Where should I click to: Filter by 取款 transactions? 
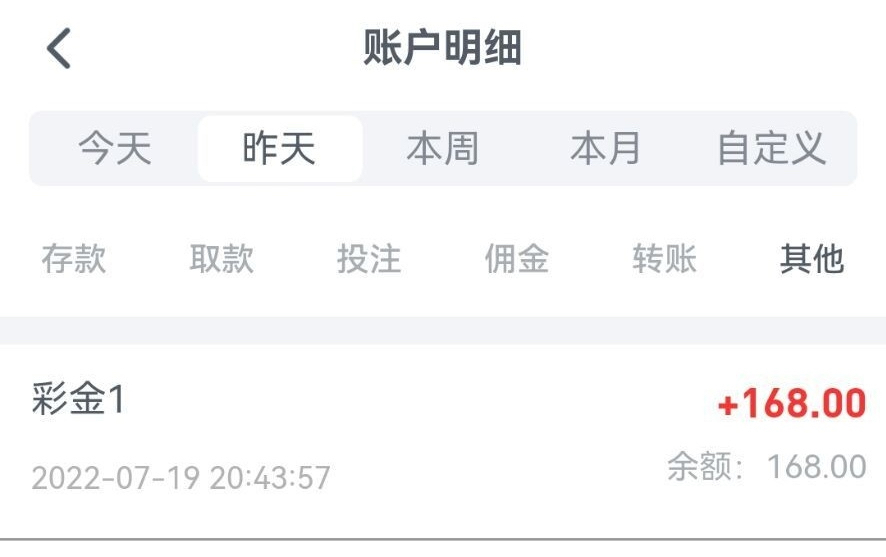[x=222, y=259]
